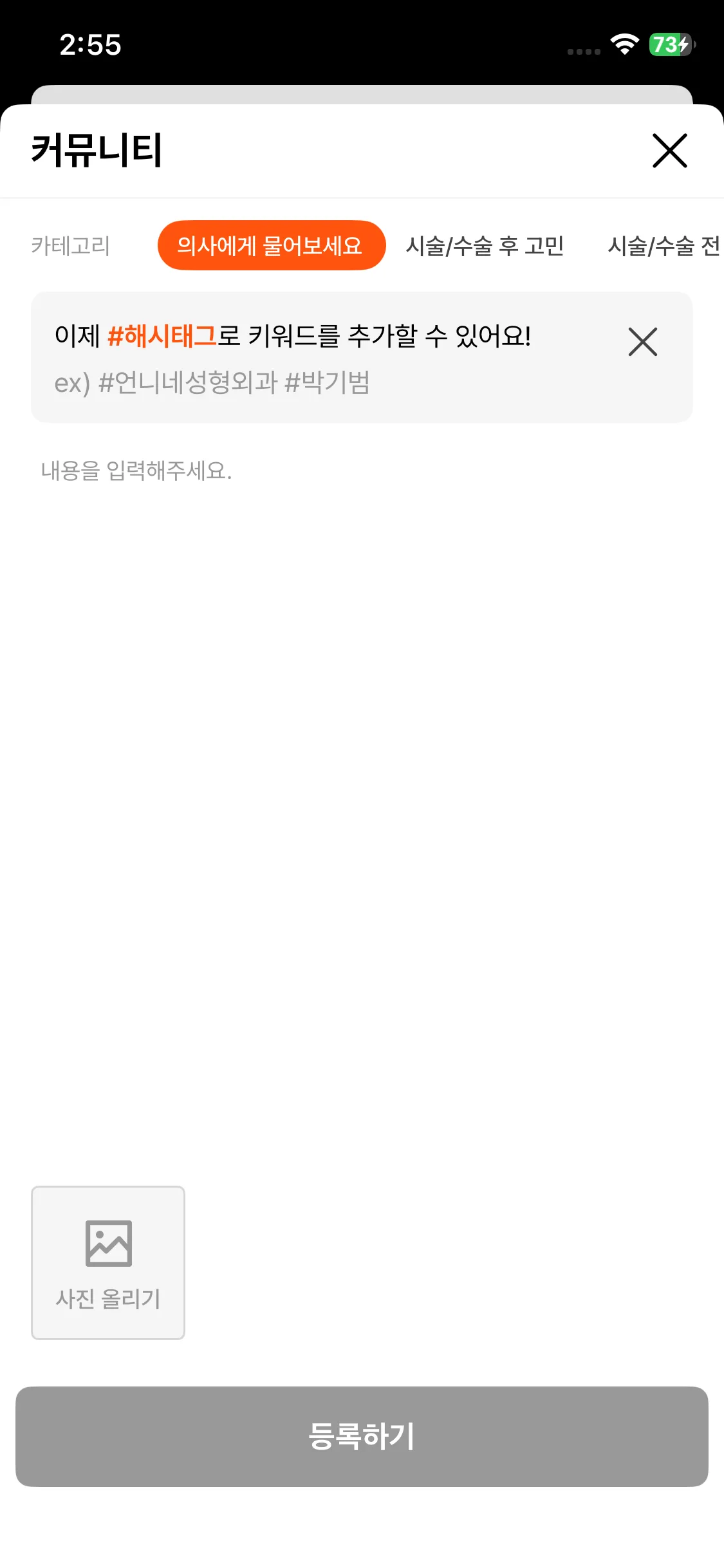Dismiss the 해시태그 tip banner
The height and width of the screenshot is (1568, 724).
[642, 342]
